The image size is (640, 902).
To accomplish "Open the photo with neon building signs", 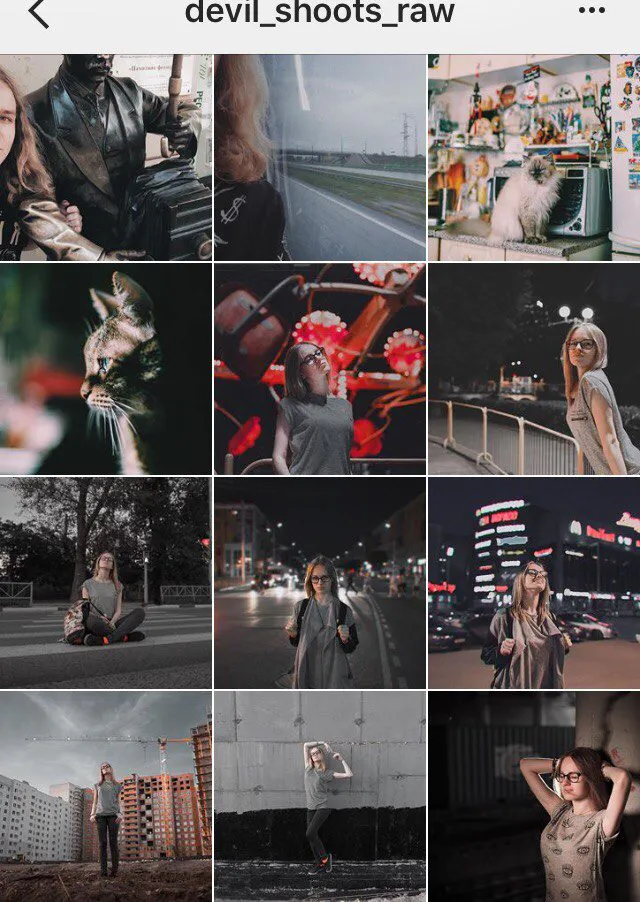I will 534,583.
